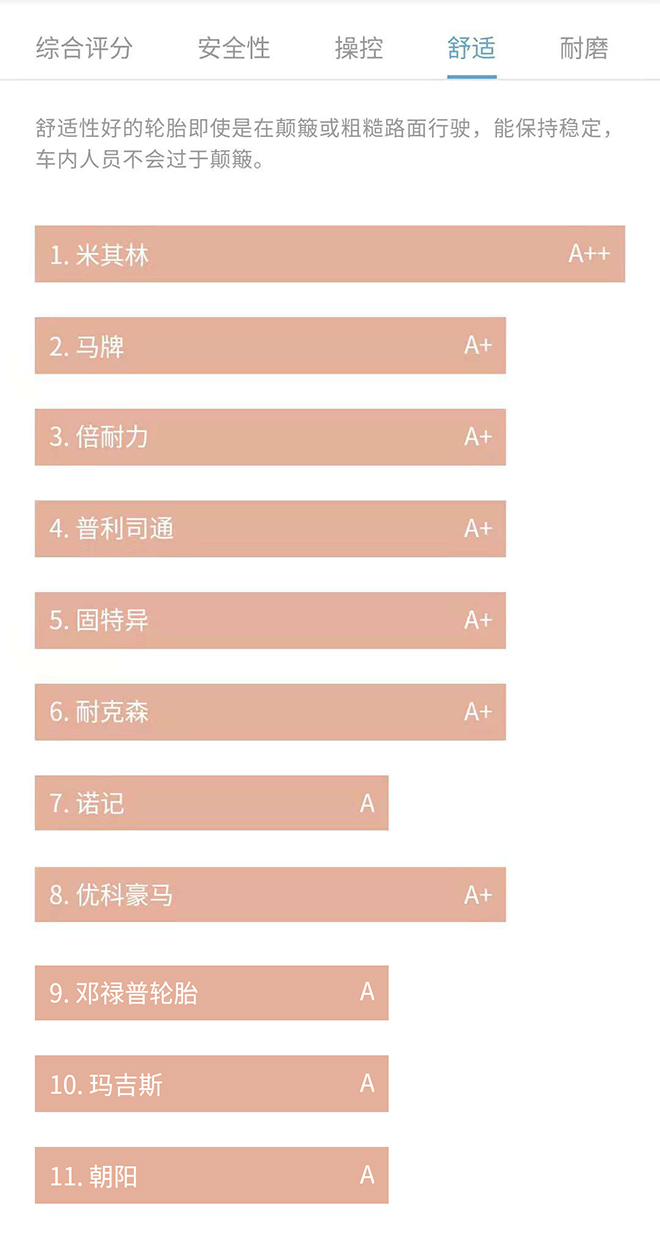Go to the 耐磨 tab

[x=584, y=48]
